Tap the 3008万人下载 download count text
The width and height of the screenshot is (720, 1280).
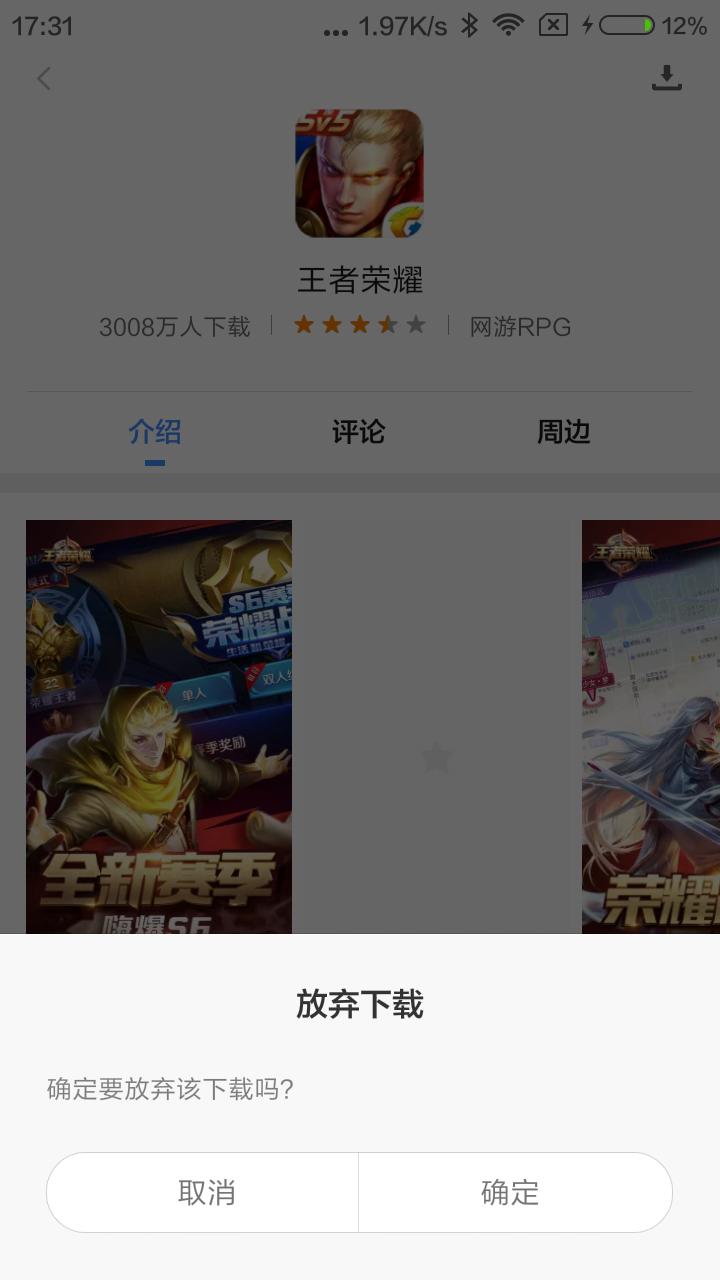tap(174, 326)
